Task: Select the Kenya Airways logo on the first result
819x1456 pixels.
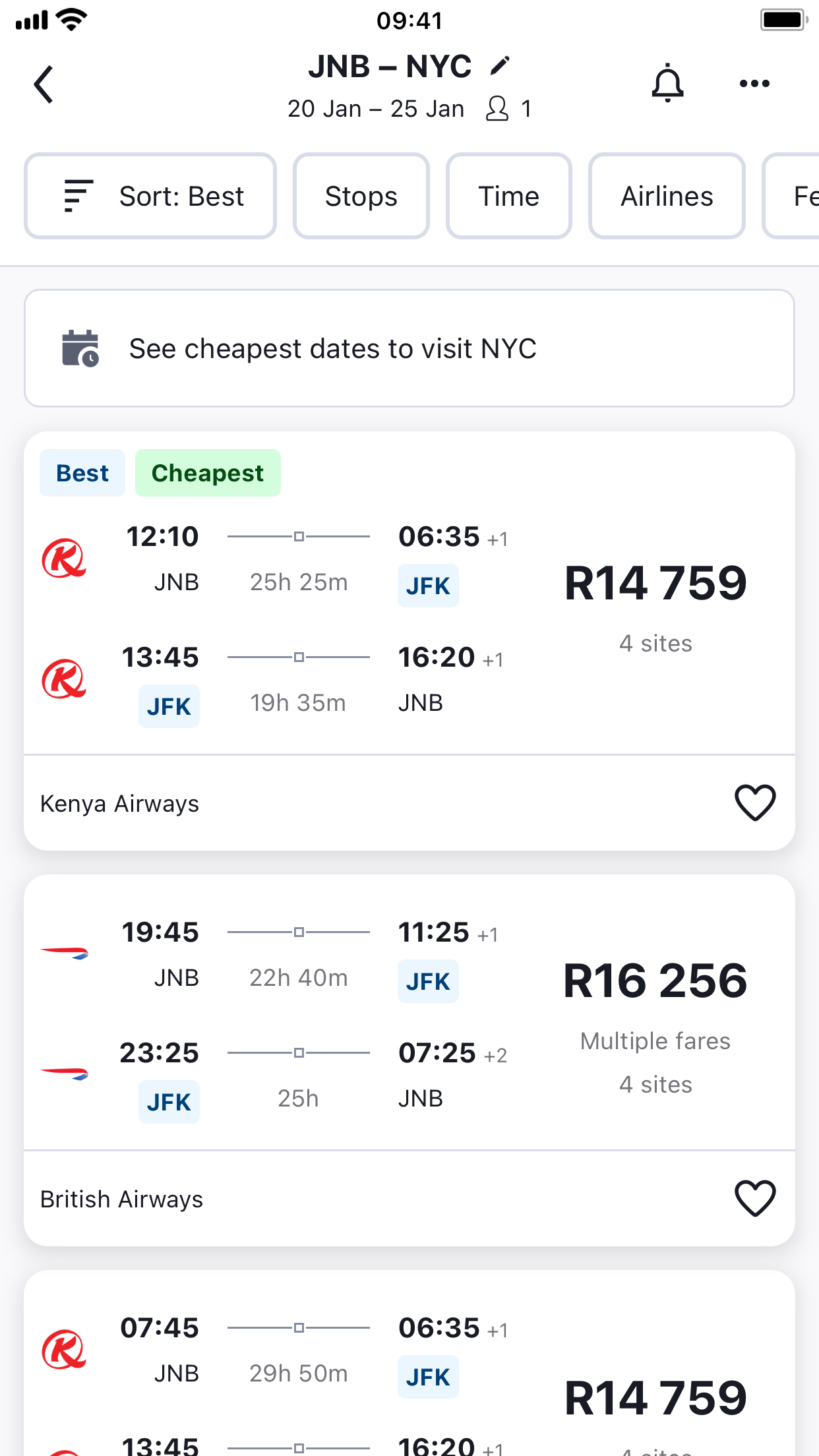Action: click(64, 558)
